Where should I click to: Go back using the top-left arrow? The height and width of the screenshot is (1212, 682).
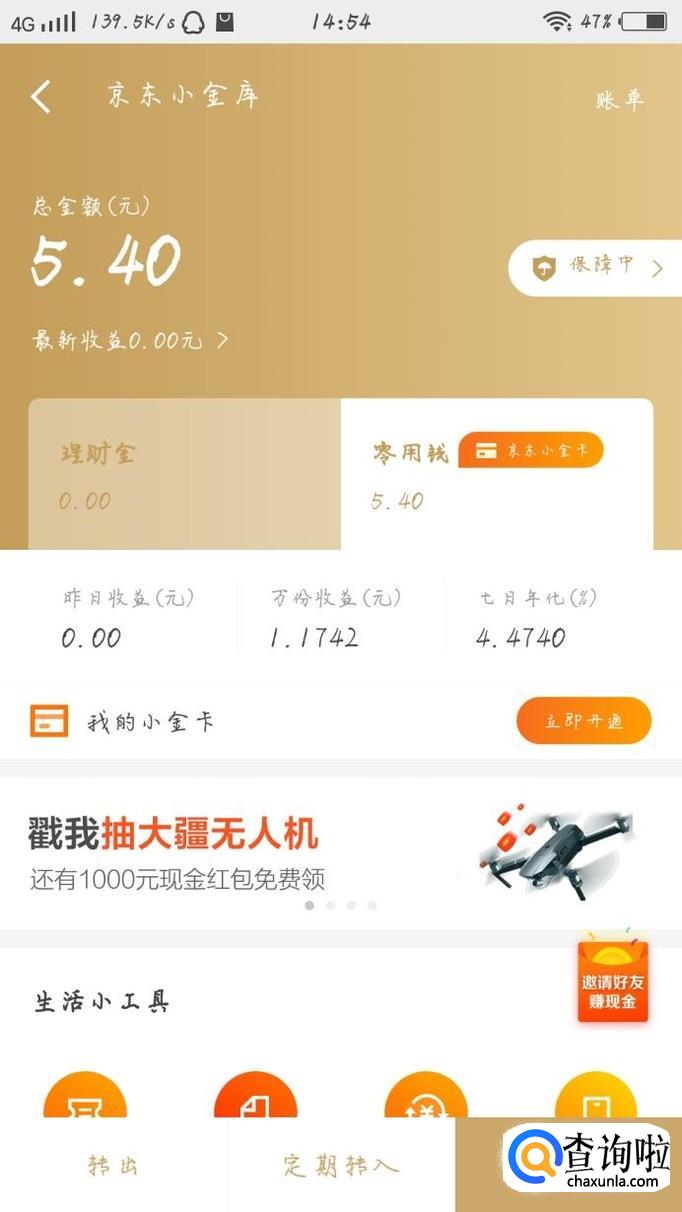click(x=41, y=97)
